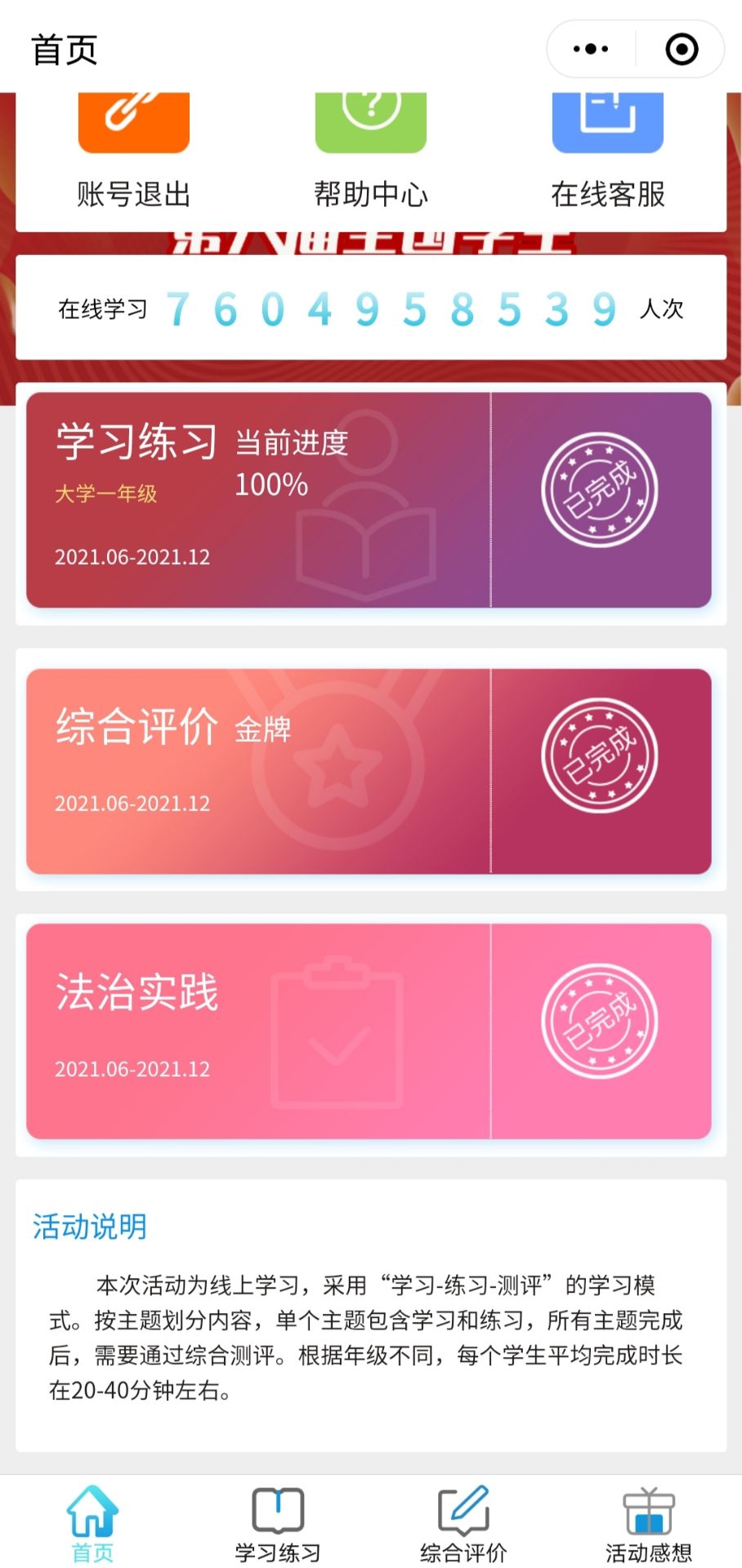This screenshot has height=1568, width=742.
Task: Close the mini program via the circle button
Action: (x=682, y=49)
